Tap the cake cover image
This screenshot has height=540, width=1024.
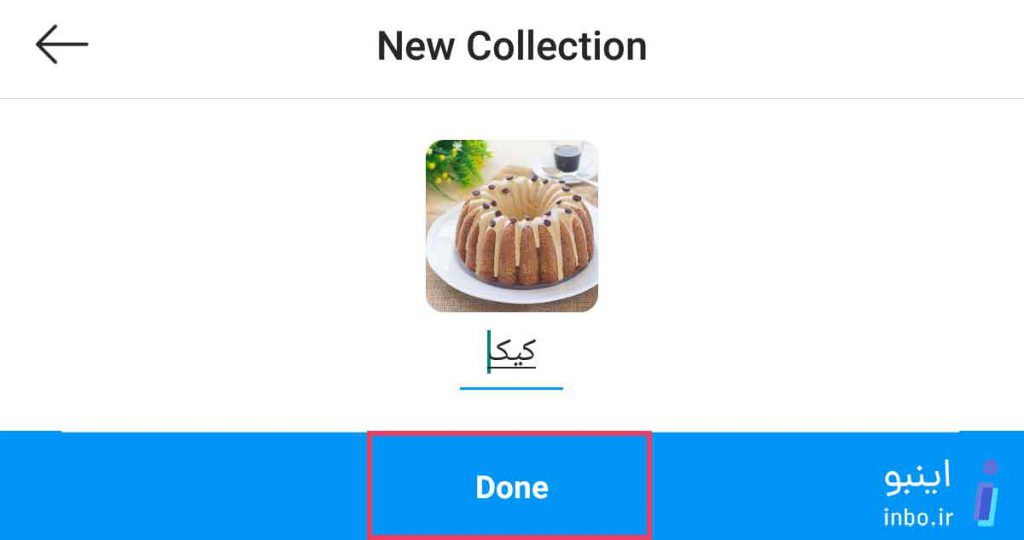coord(512,226)
